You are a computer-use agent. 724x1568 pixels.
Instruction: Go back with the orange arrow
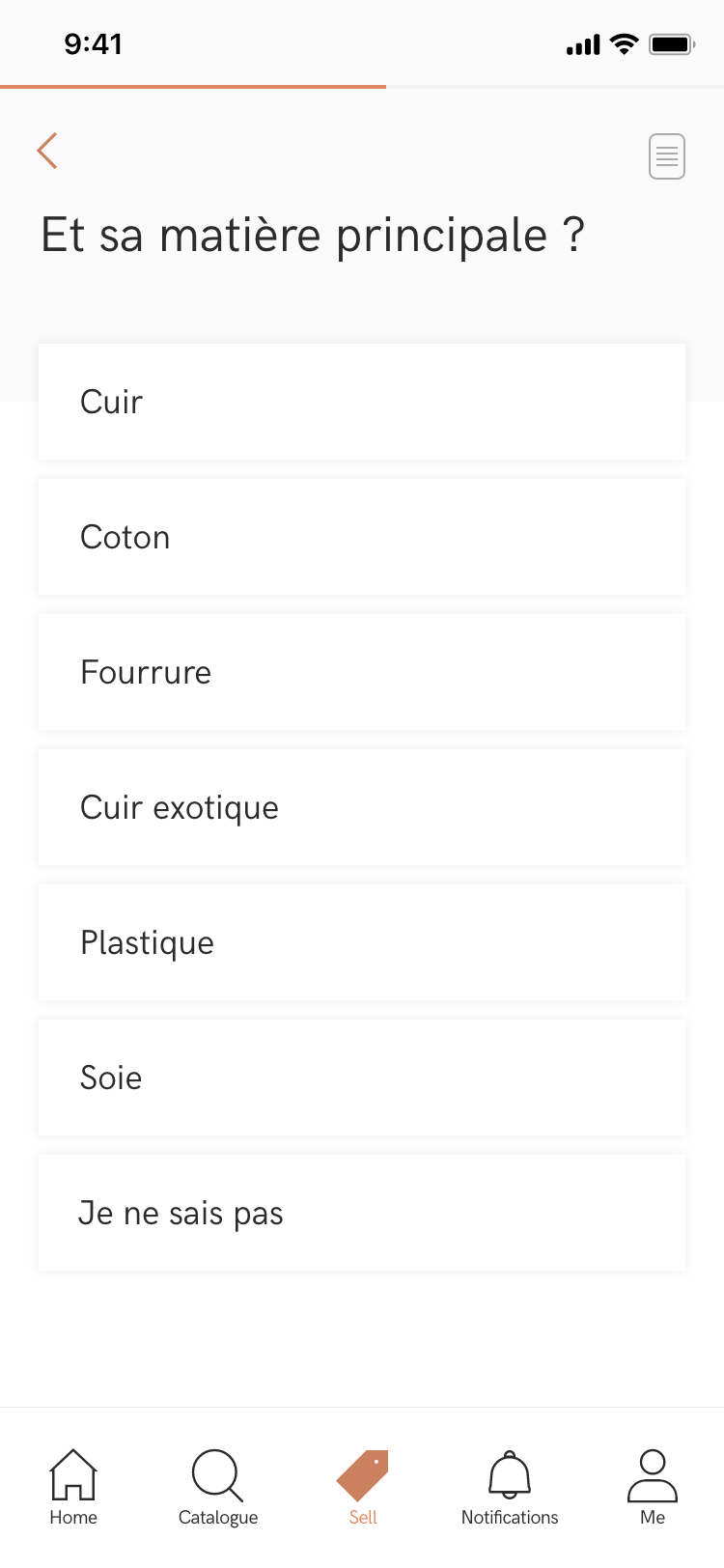coord(47,151)
